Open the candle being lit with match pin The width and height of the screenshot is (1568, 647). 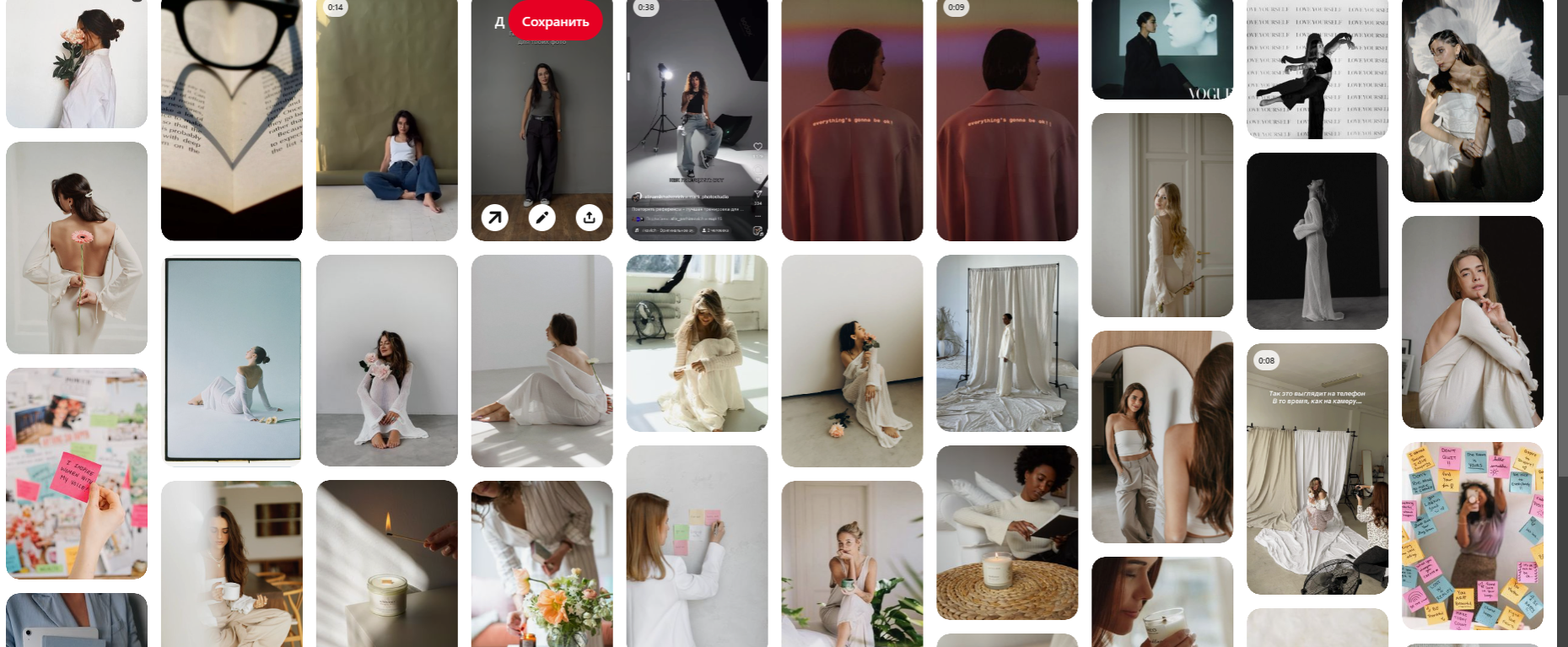(386, 563)
